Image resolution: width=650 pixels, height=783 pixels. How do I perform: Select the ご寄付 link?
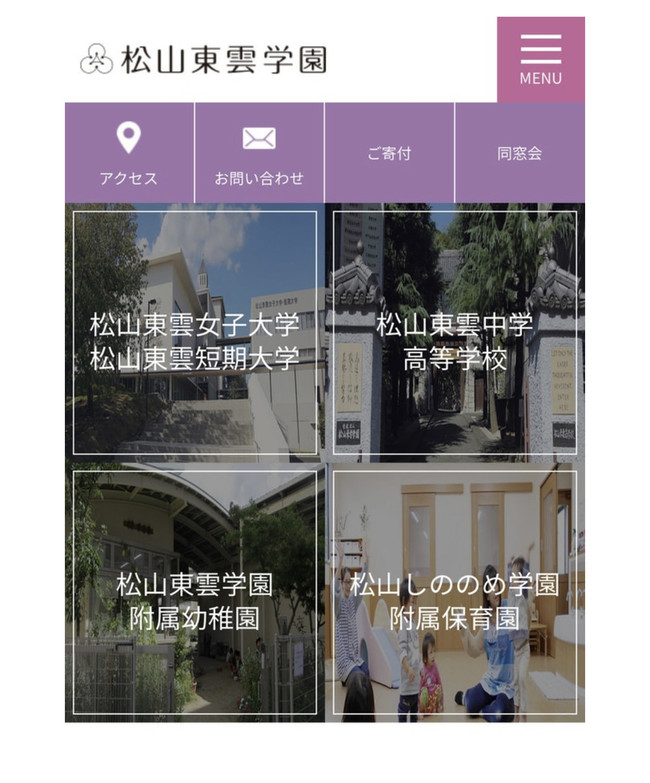point(389,153)
